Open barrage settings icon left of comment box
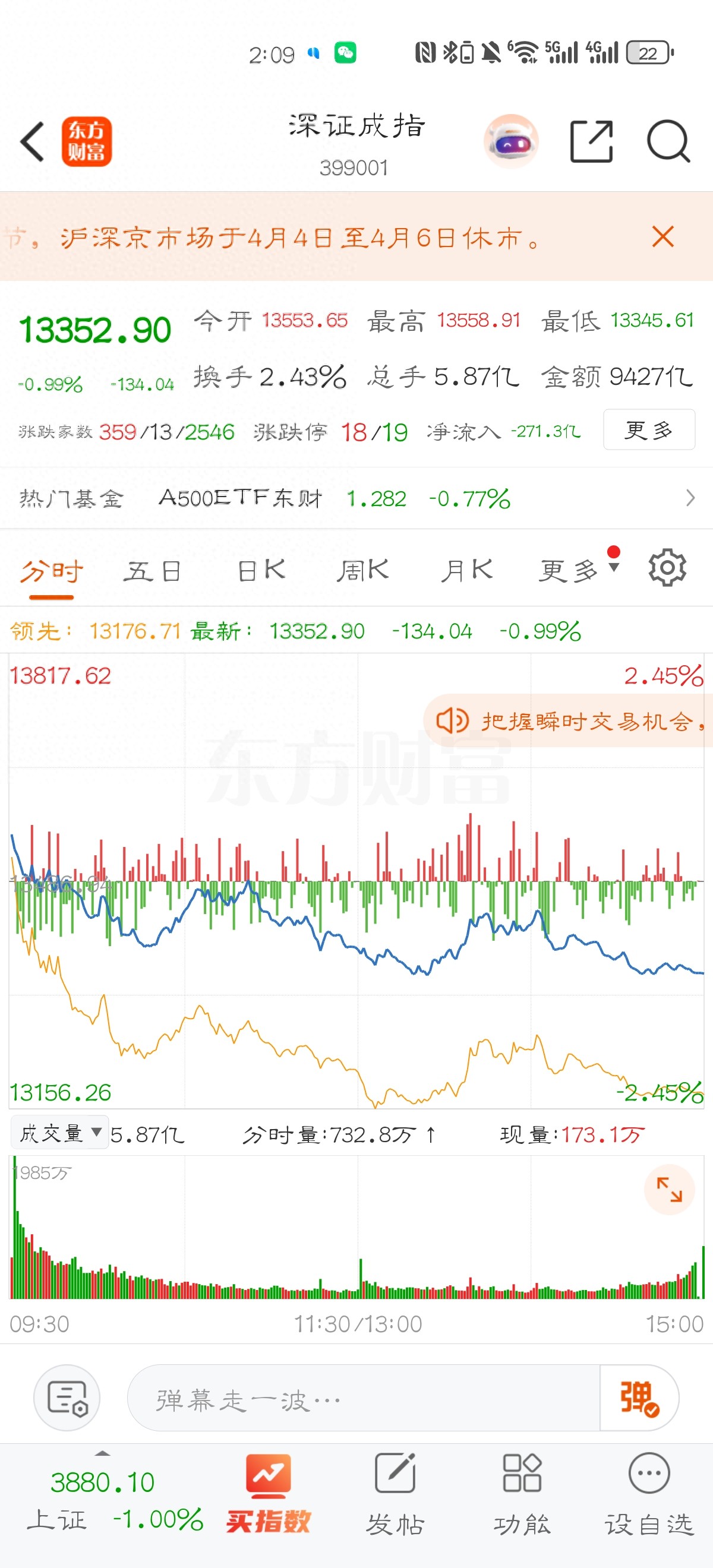Viewport: 713px width, 1568px height. pos(67,1398)
